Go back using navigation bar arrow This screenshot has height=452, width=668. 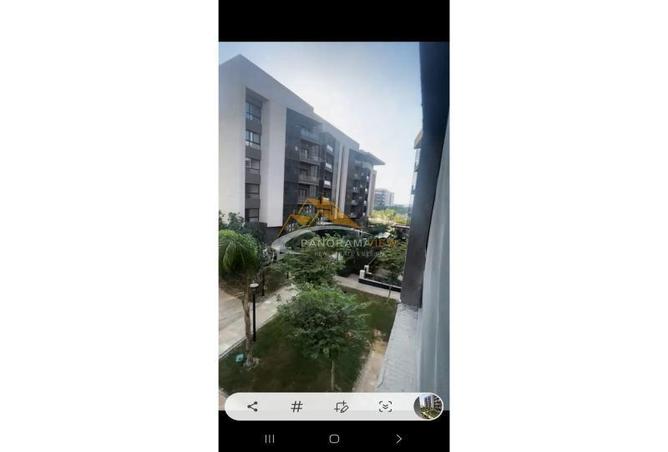pos(398,438)
